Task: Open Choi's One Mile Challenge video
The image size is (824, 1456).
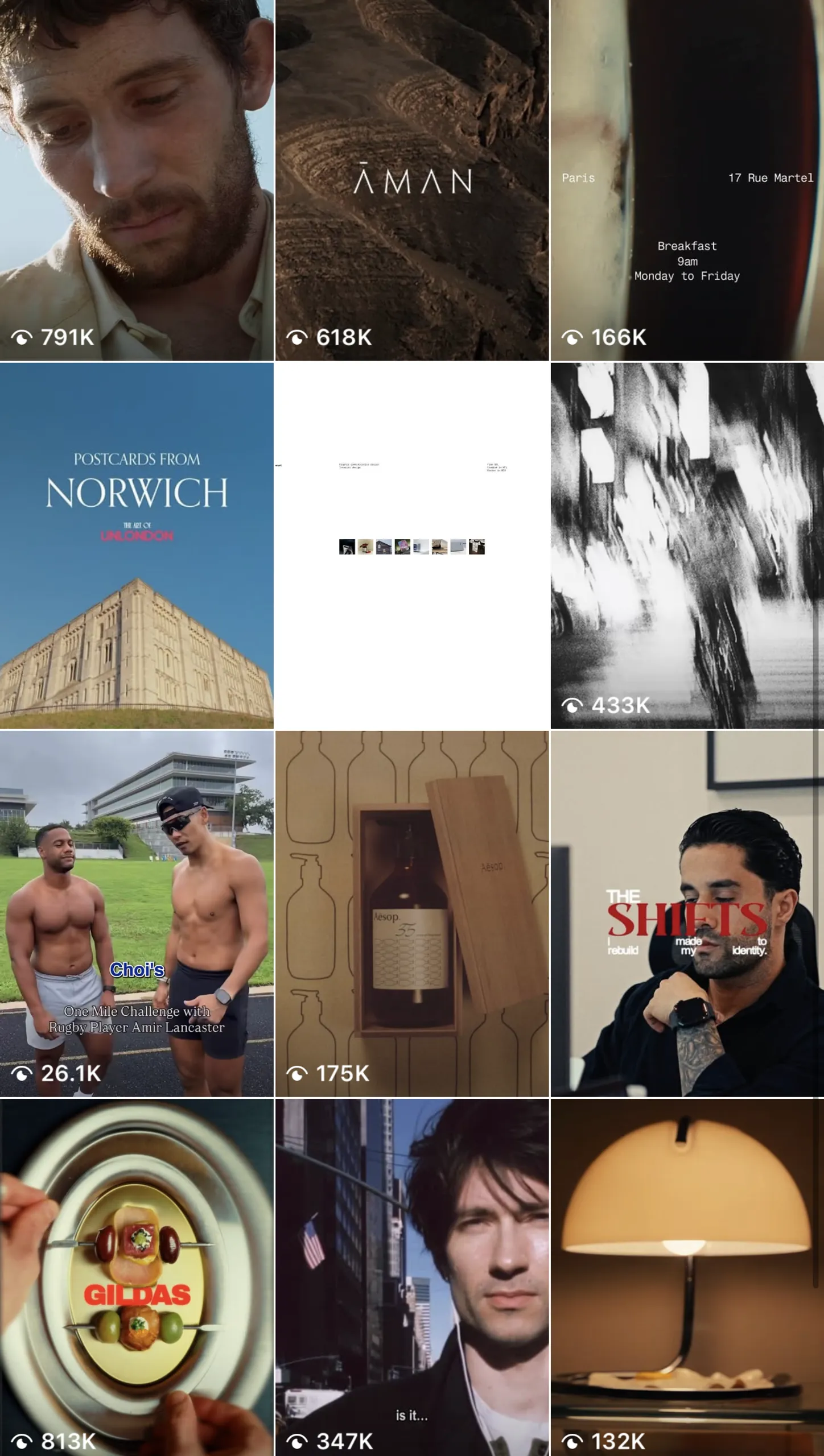Action: [137, 913]
